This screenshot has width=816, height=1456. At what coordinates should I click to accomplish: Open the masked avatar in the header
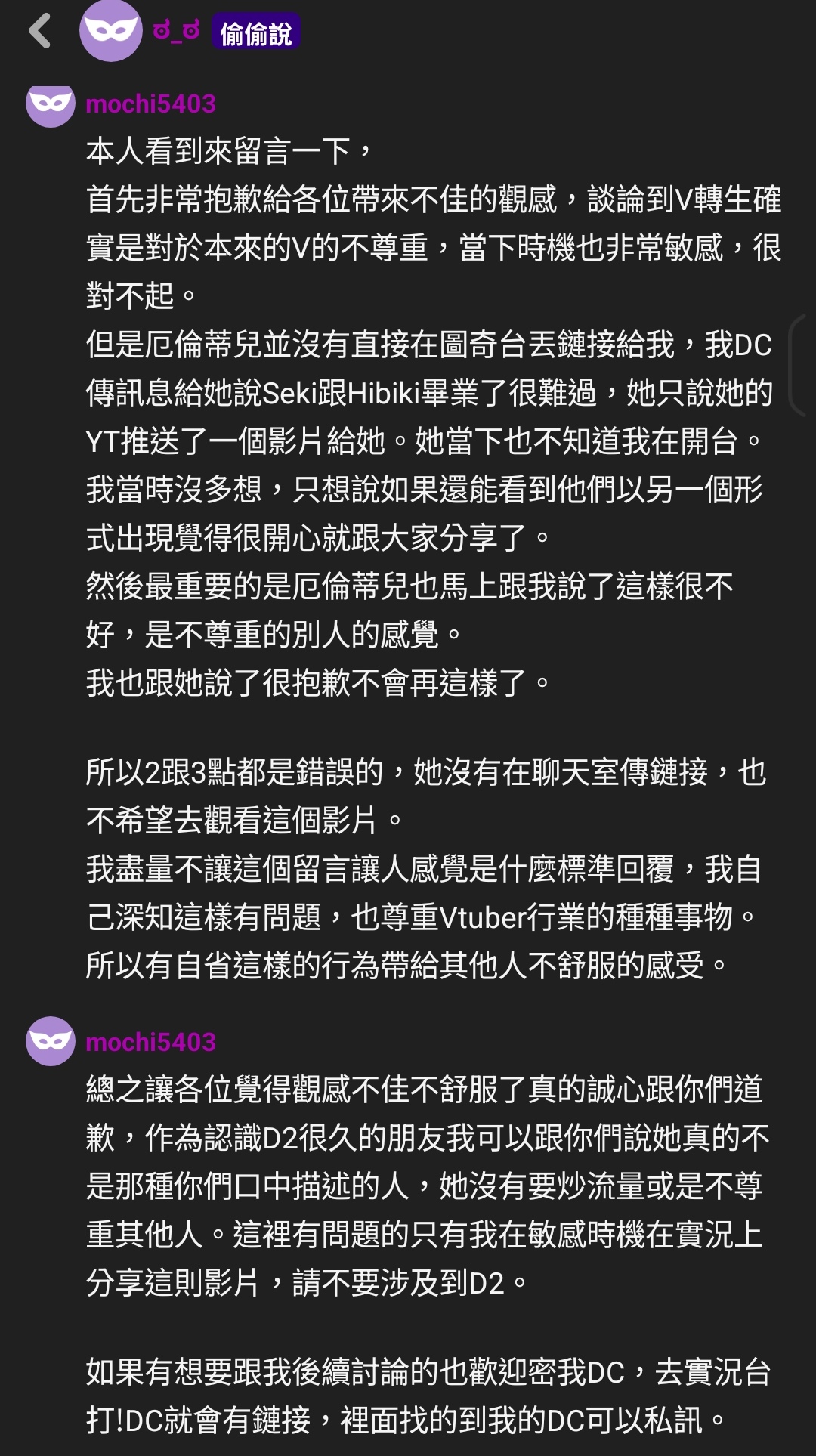click(x=110, y=31)
